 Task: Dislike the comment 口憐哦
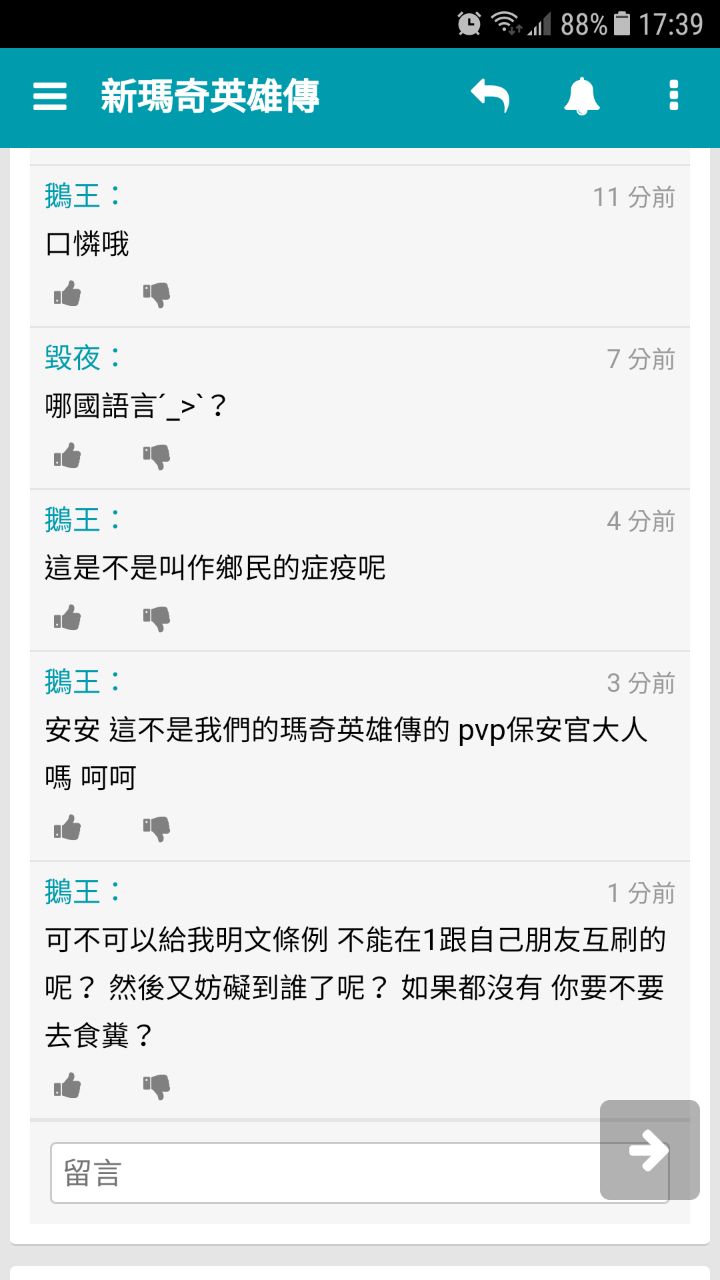156,294
